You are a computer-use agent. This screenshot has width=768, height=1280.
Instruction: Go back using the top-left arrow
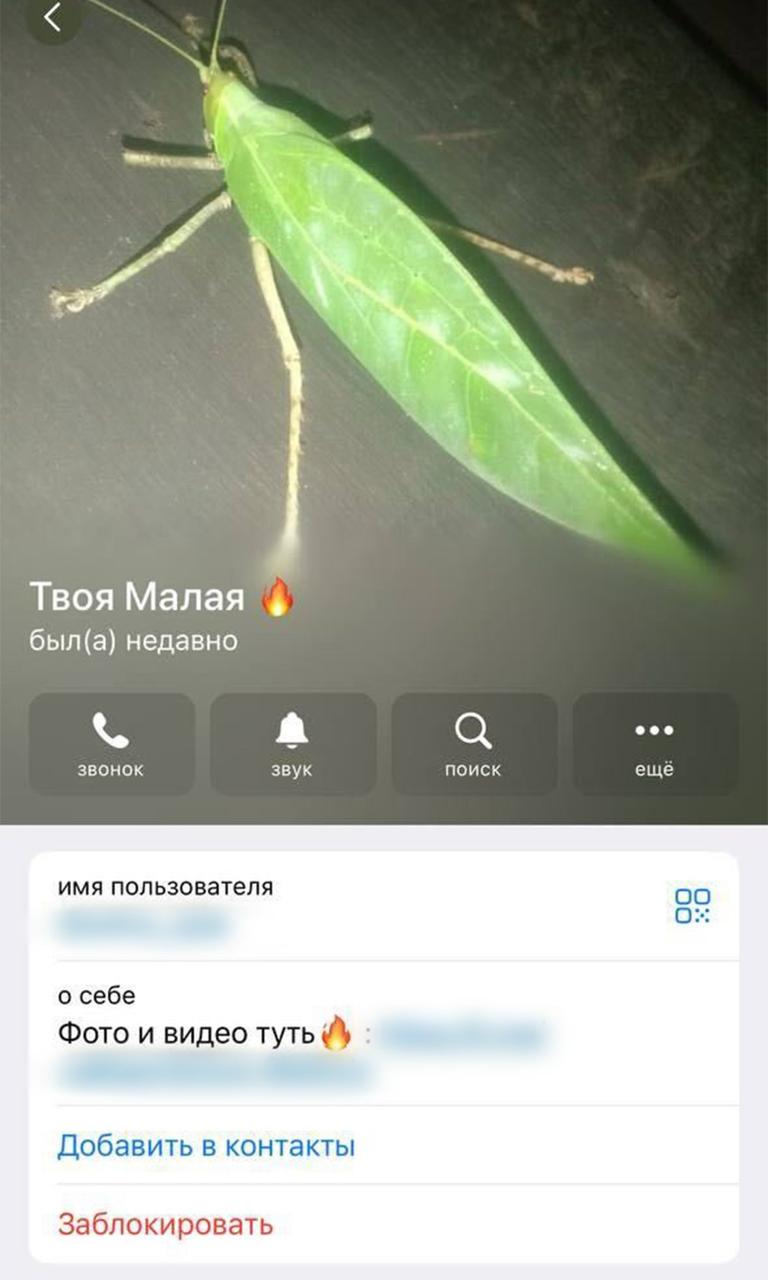tap(52, 17)
